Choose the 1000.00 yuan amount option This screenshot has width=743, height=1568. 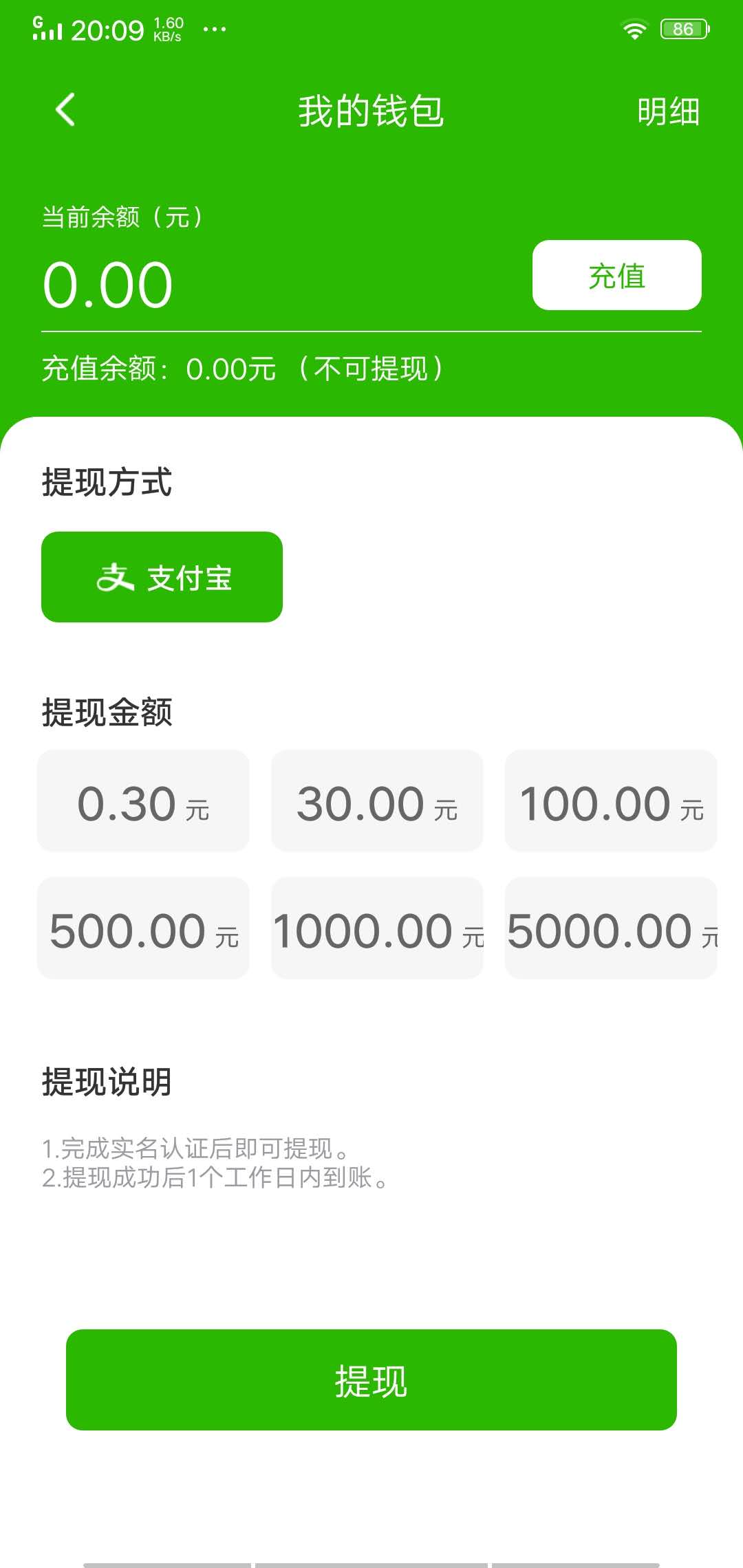coord(377,930)
